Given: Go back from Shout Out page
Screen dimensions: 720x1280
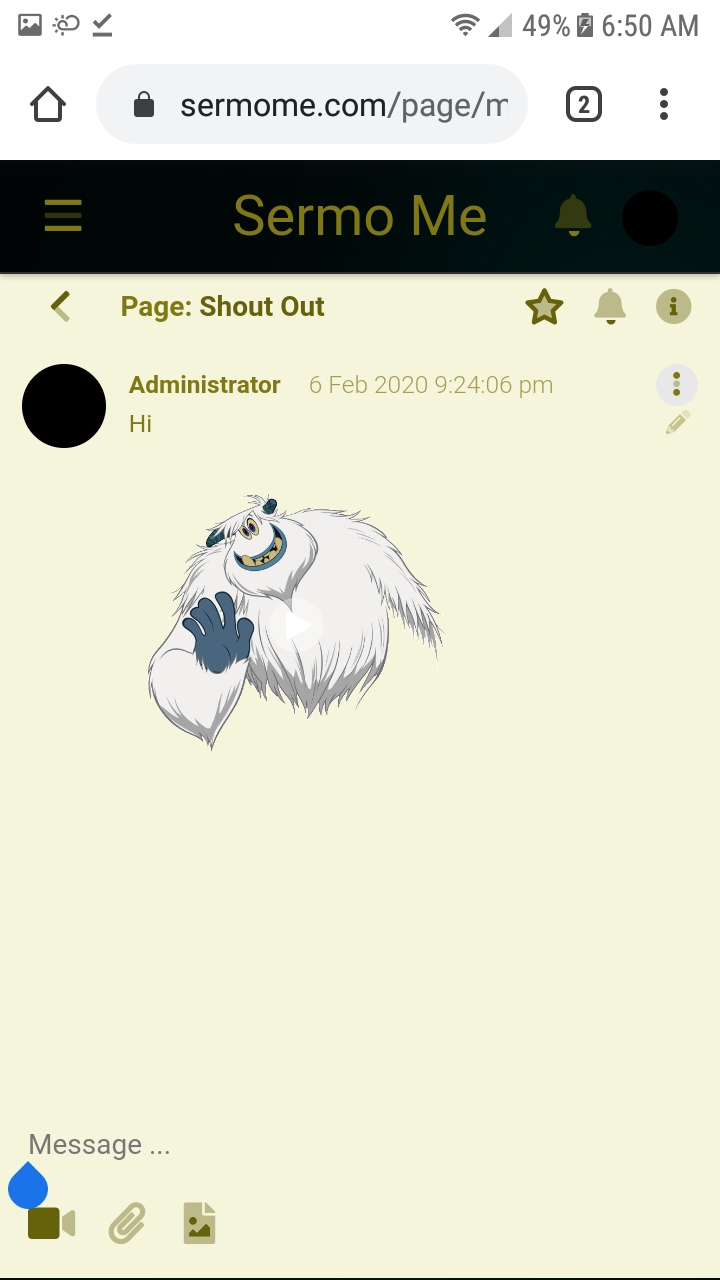Looking at the screenshot, I should (x=61, y=306).
